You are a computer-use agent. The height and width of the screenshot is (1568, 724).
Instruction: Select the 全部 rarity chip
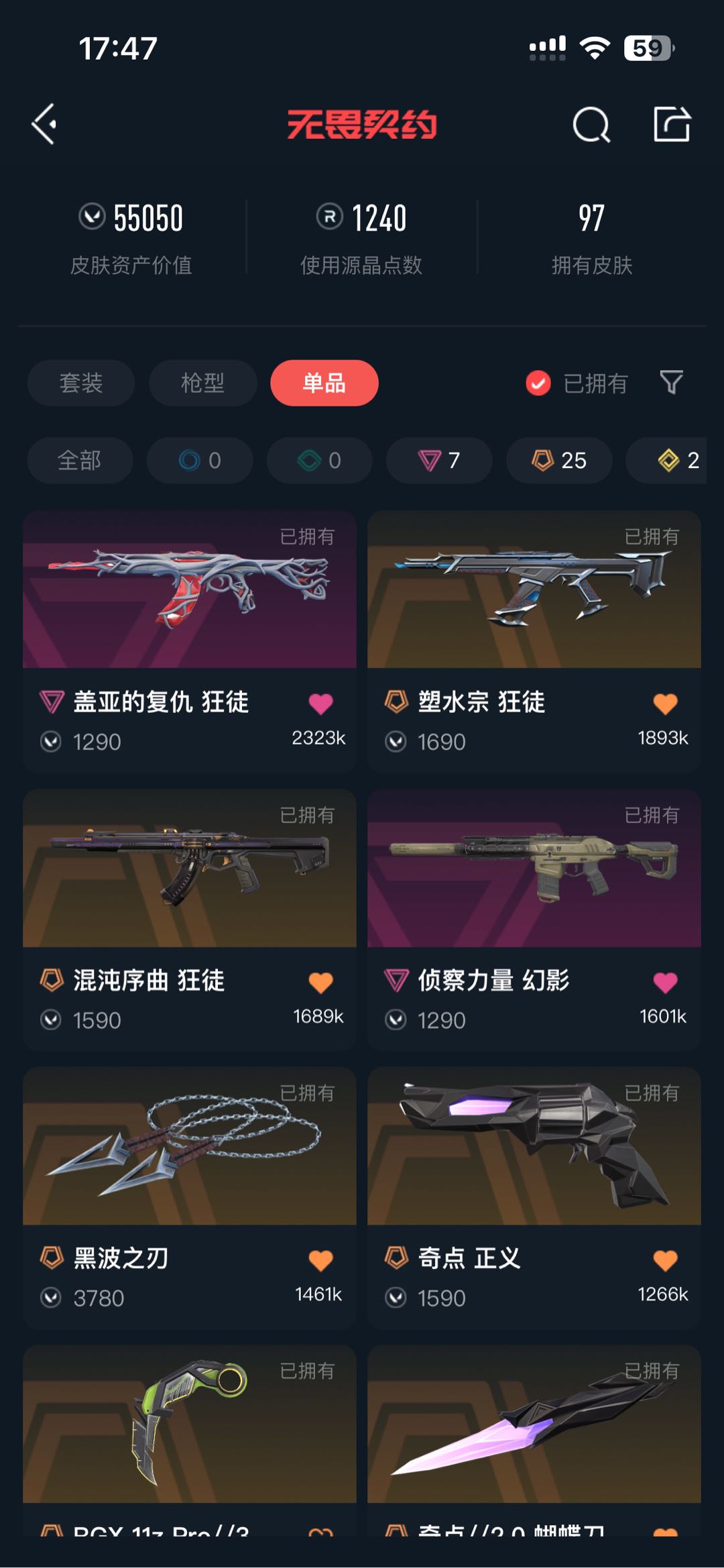point(80,461)
